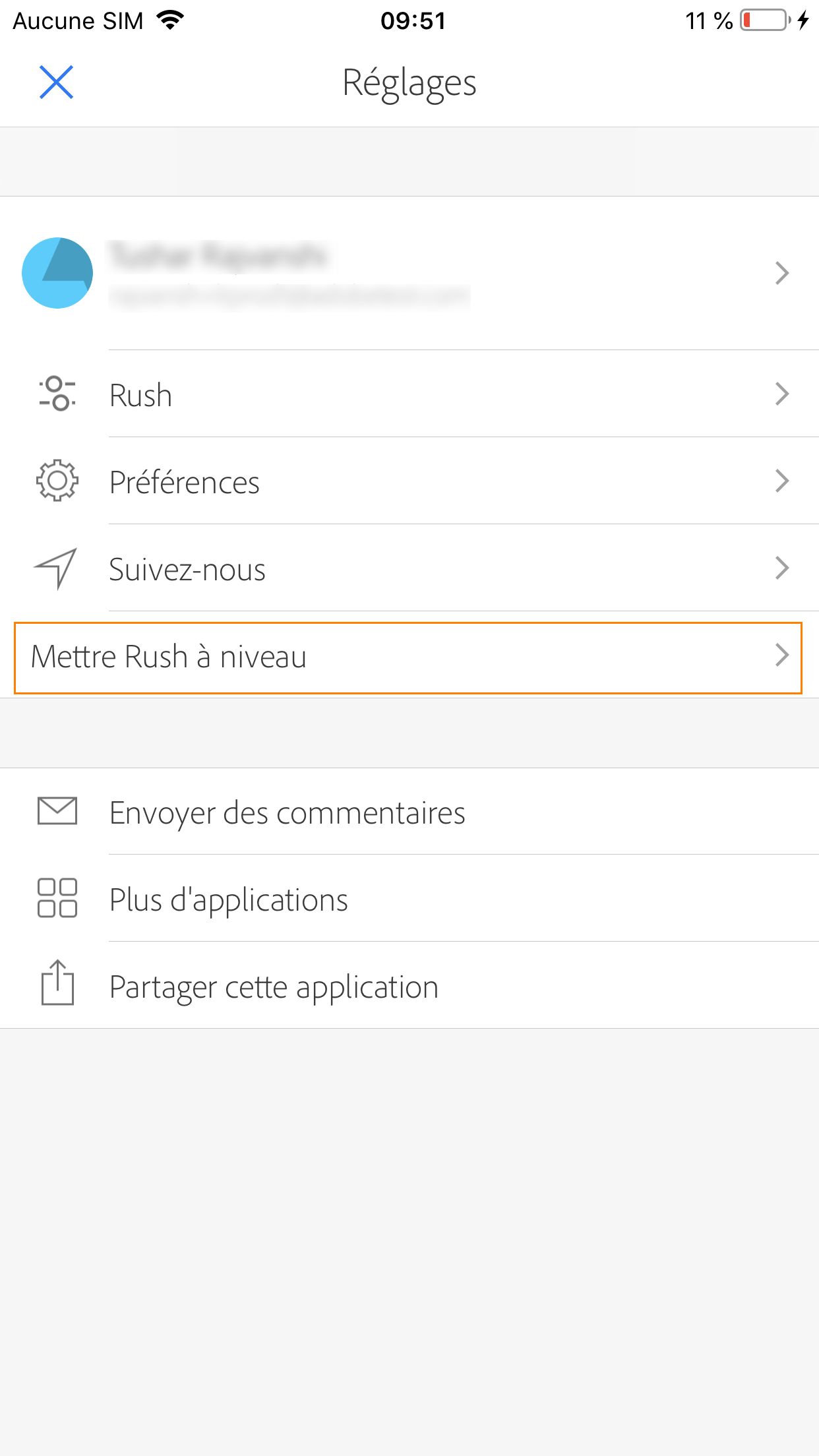Open Plus d'applications
This screenshot has height=1456, width=819.
tap(229, 899)
